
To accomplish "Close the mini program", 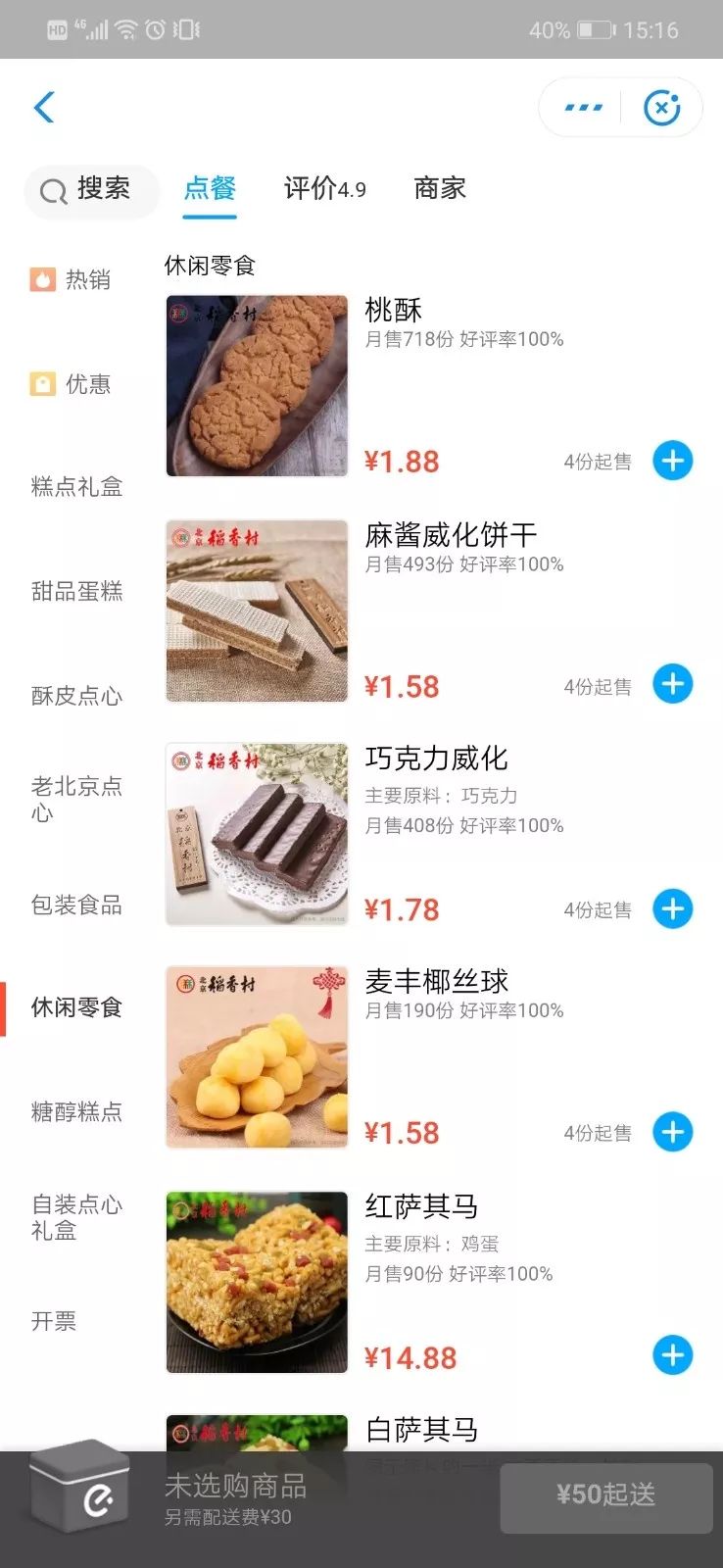I will click(662, 107).
